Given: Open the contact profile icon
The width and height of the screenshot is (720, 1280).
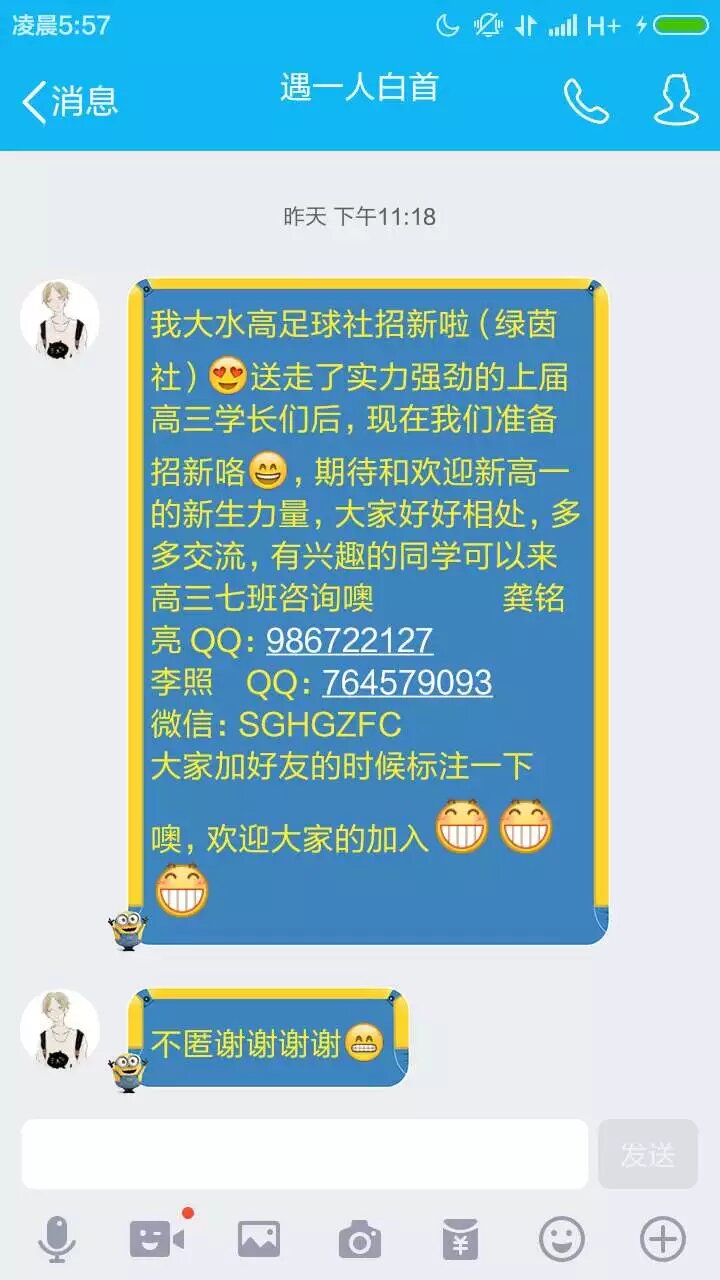Looking at the screenshot, I should coord(676,101).
